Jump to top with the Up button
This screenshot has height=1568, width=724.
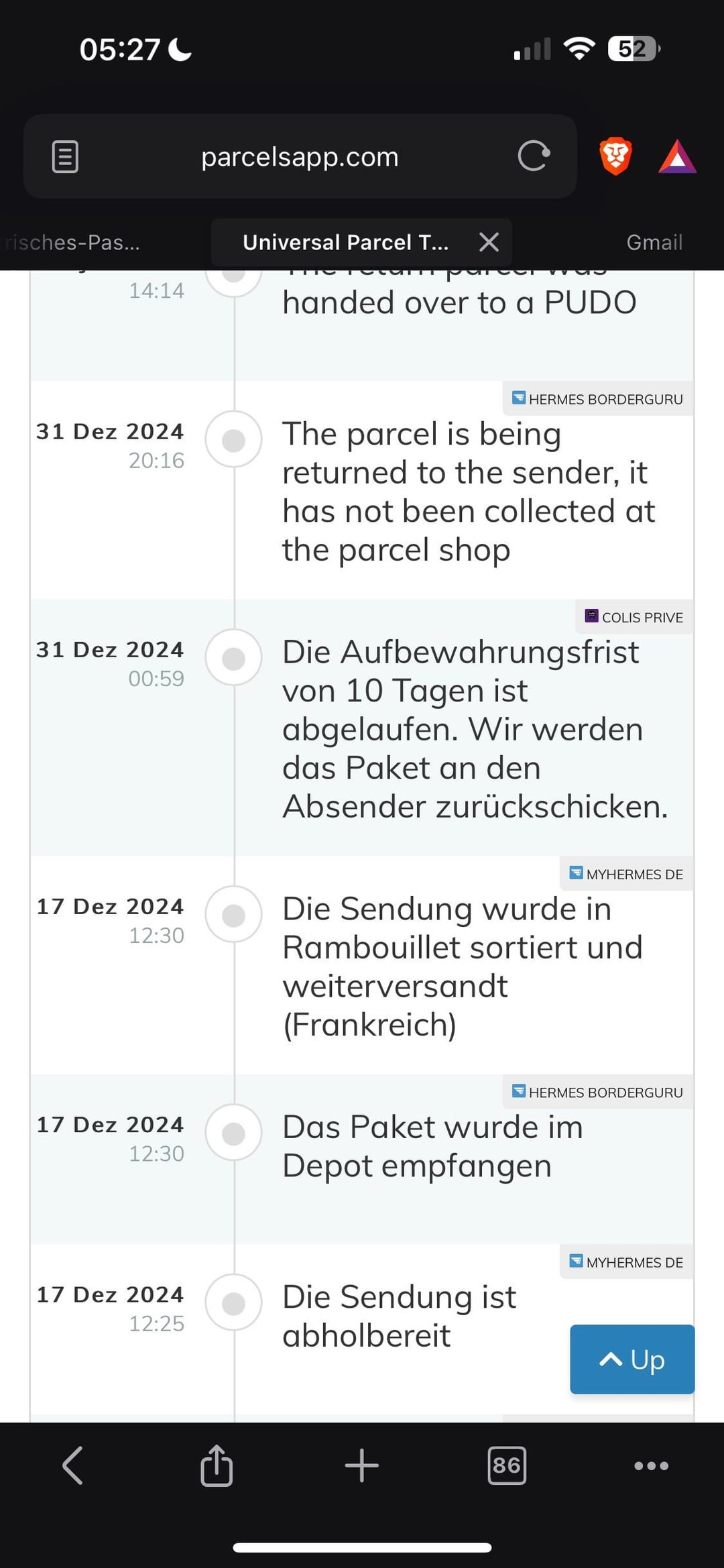pos(632,1359)
